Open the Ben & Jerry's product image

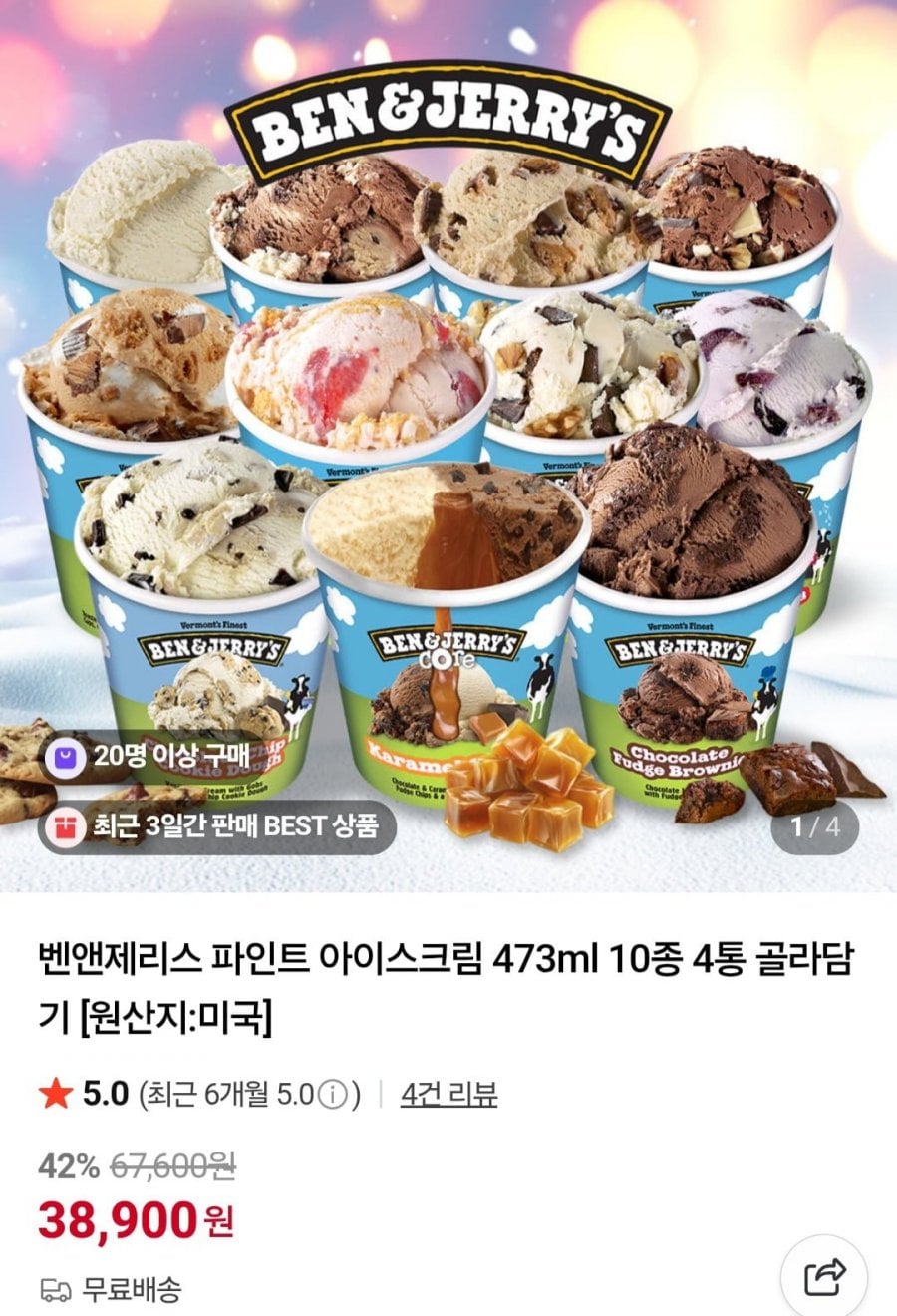[448, 449]
